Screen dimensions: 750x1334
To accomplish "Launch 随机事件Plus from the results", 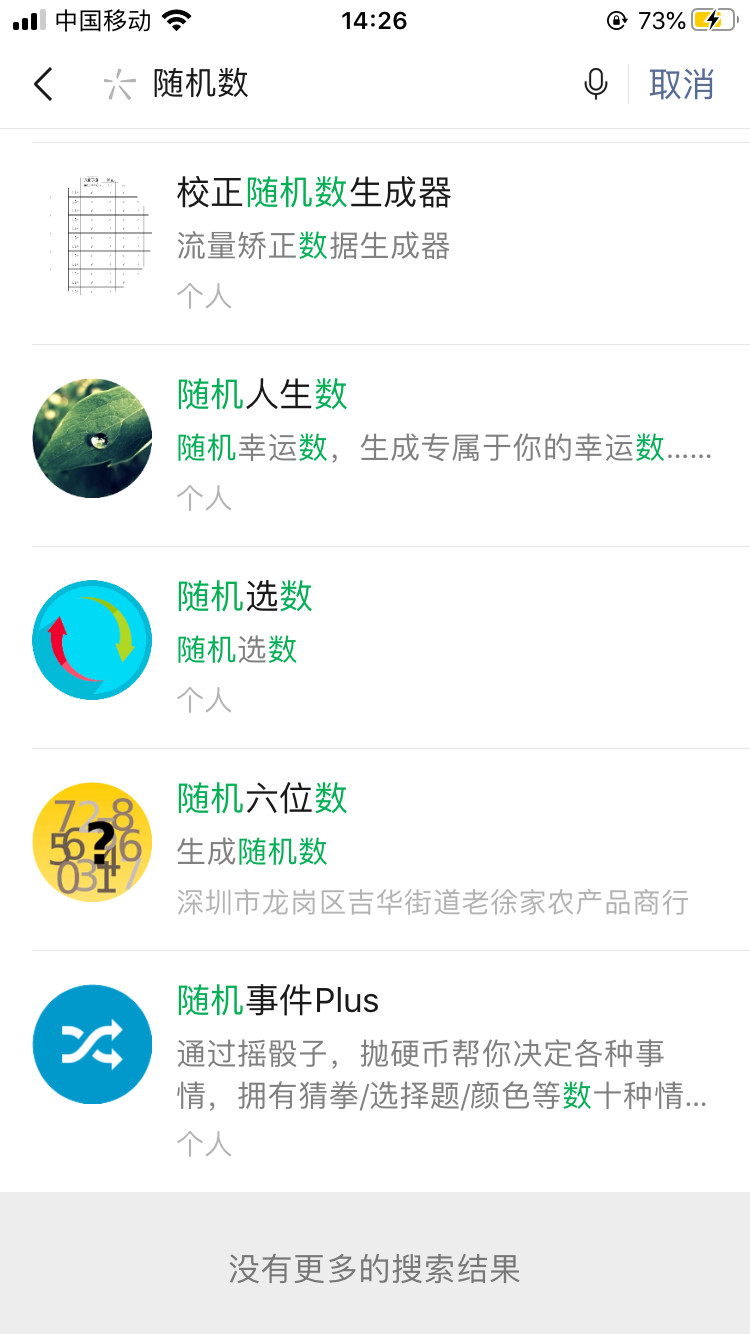I will 390,1070.
